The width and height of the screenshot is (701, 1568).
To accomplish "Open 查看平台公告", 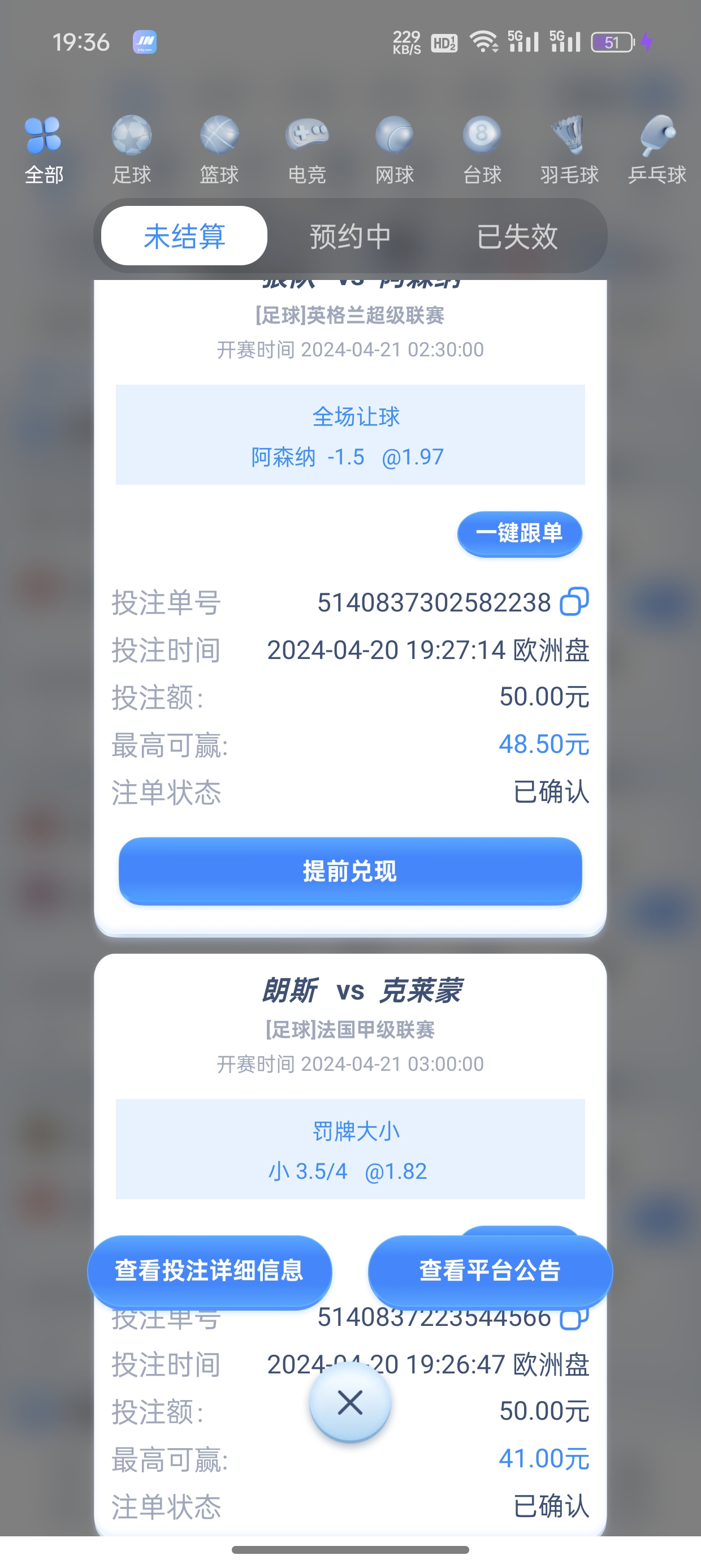I will tap(490, 1271).
